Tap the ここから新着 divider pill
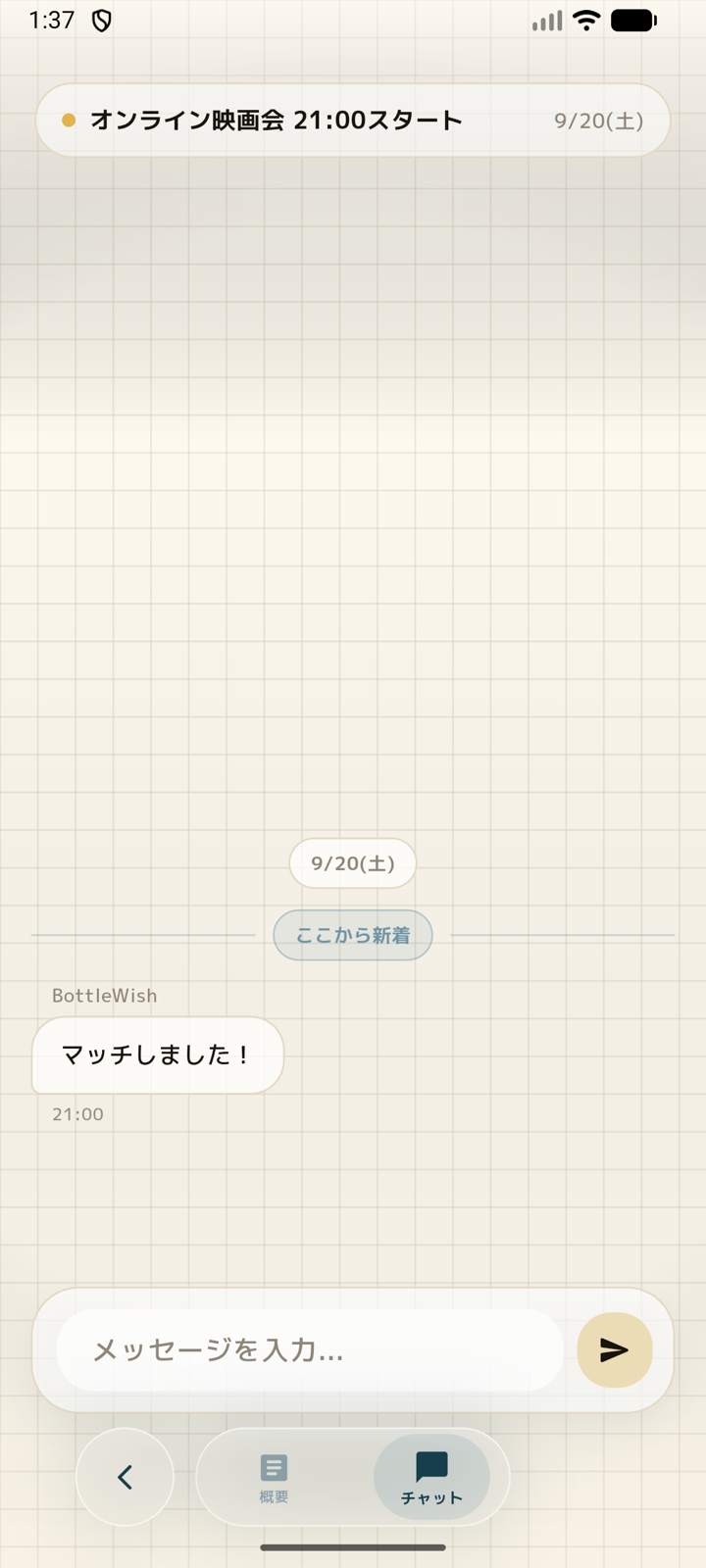Screen dimensions: 706x1568 coord(352,935)
